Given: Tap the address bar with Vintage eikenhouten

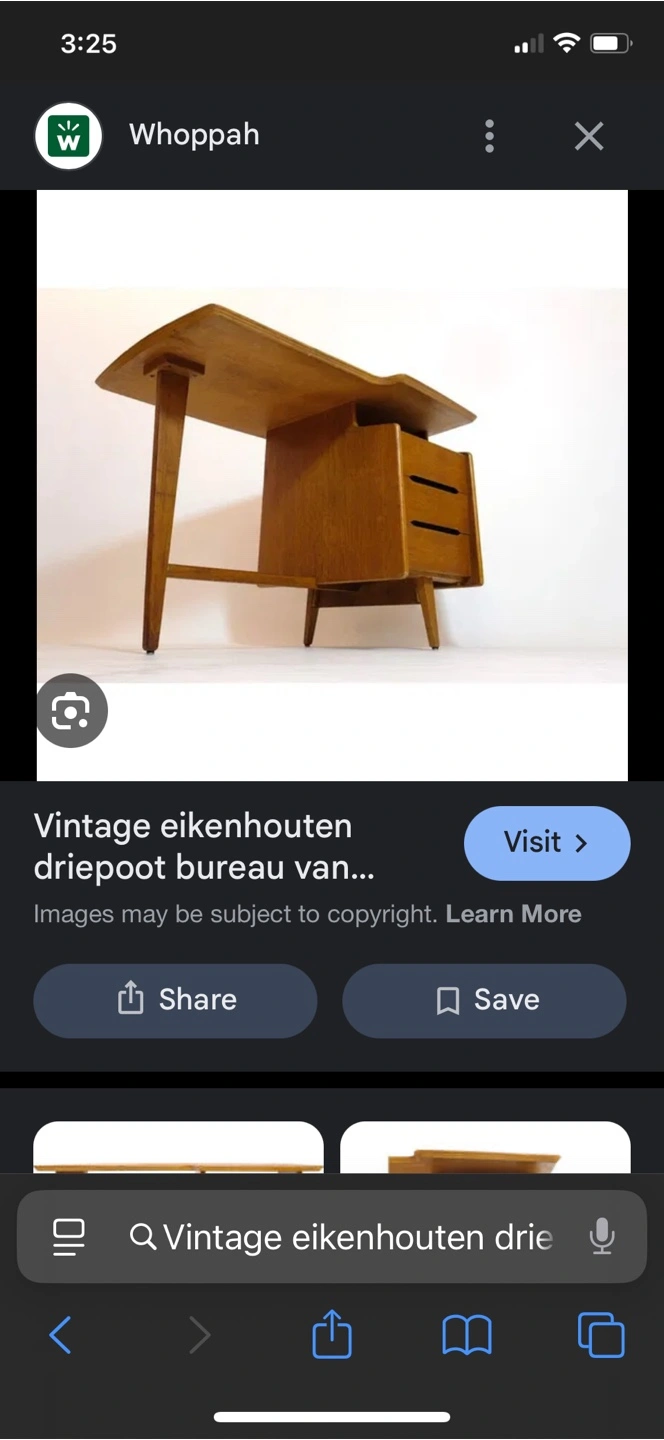Looking at the screenshot, I should pyautogui.click(x=345, y=1238).
